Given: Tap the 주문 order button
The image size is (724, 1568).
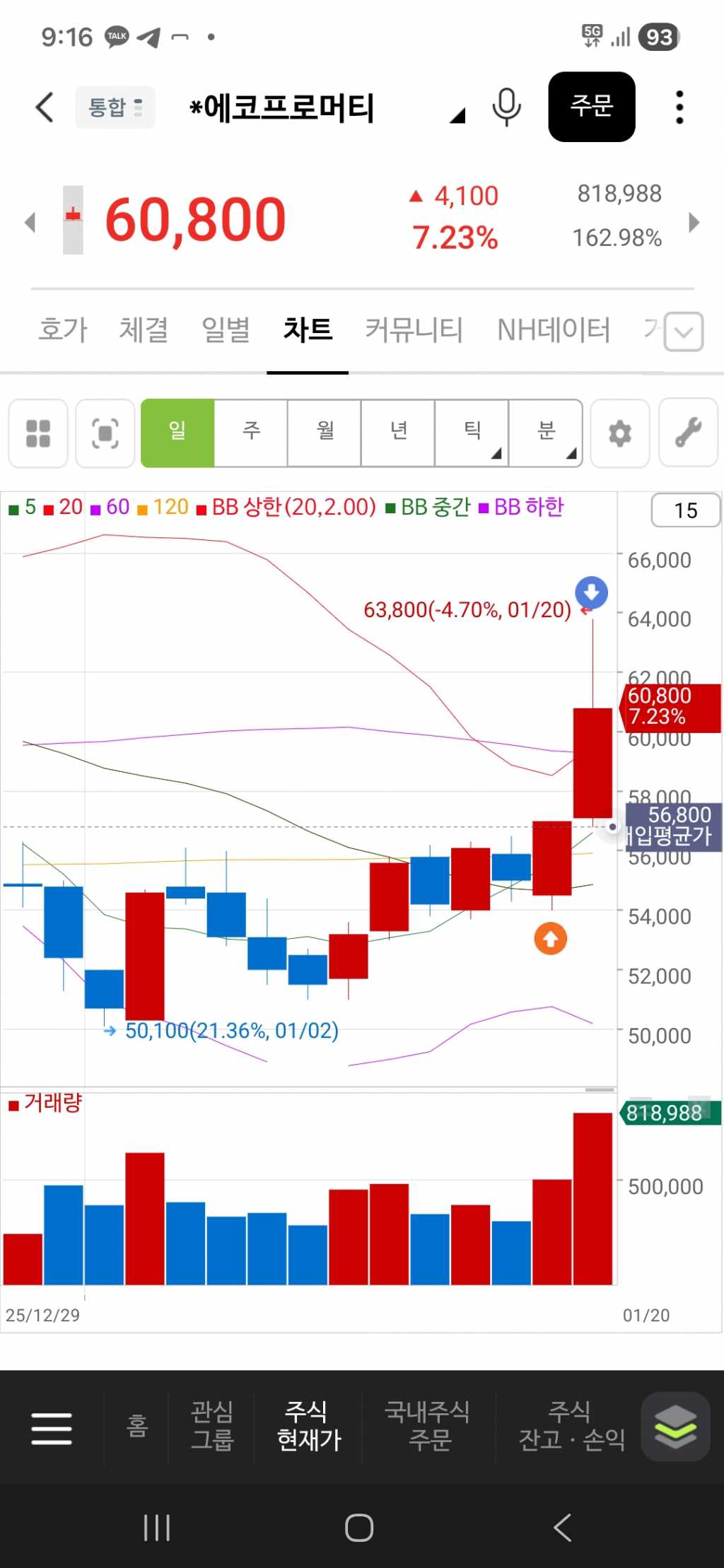Looking at the screenshot, I should tap(591, 107).
